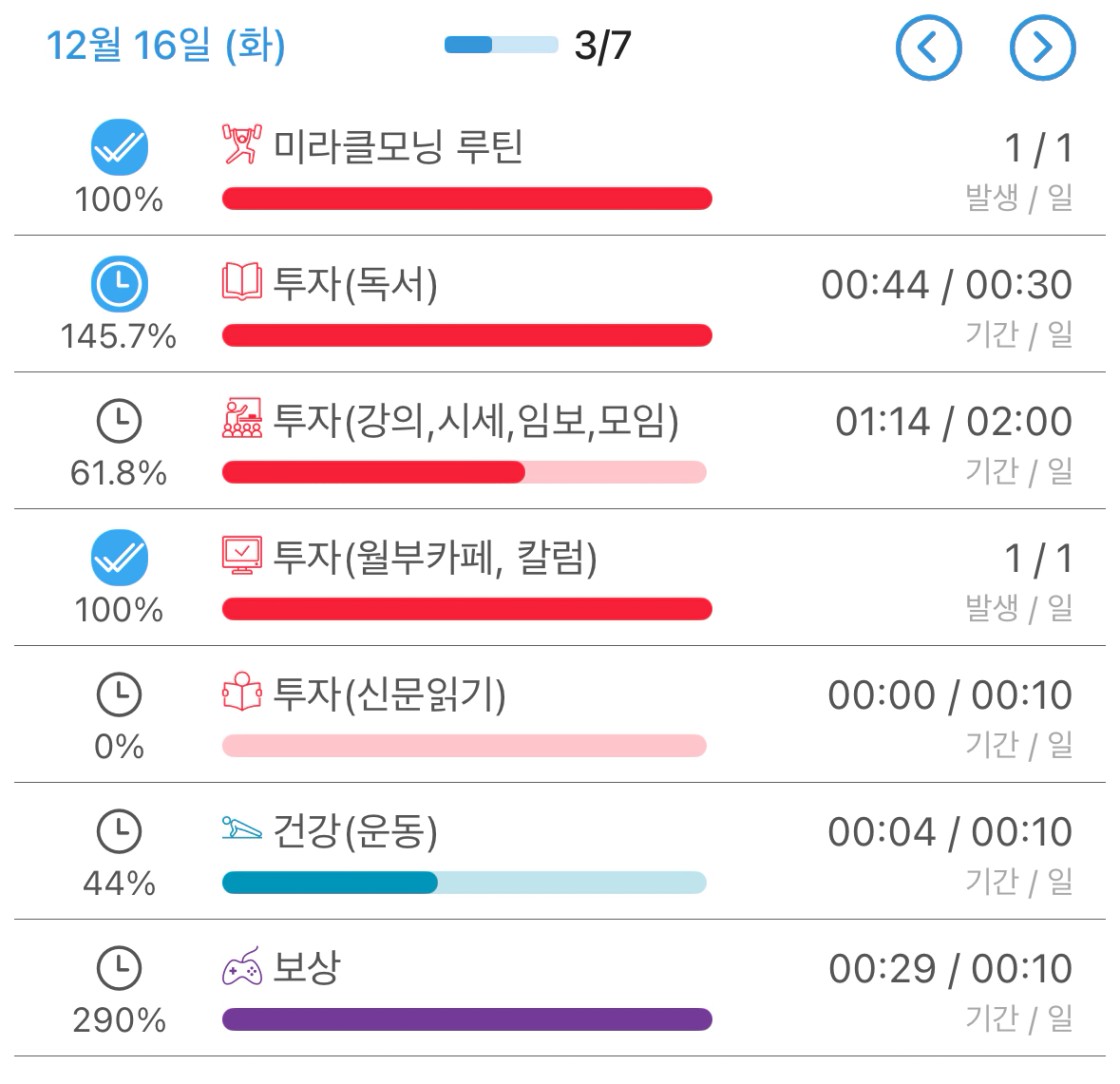Screen dimensions: 1120x1084
Task: Start timer for 투자(강의,시세,임보,모임)
Action: coord(120,424)
